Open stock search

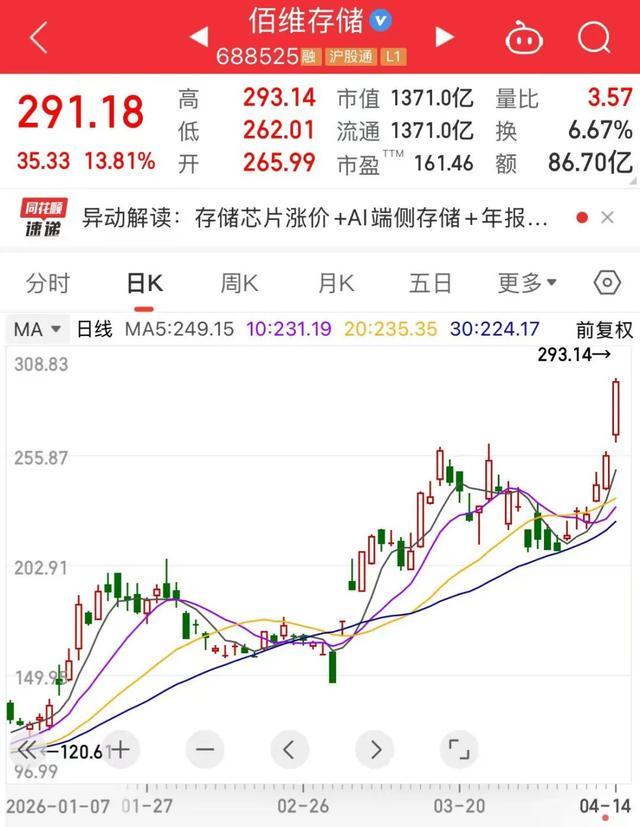(x=595, y=38)
